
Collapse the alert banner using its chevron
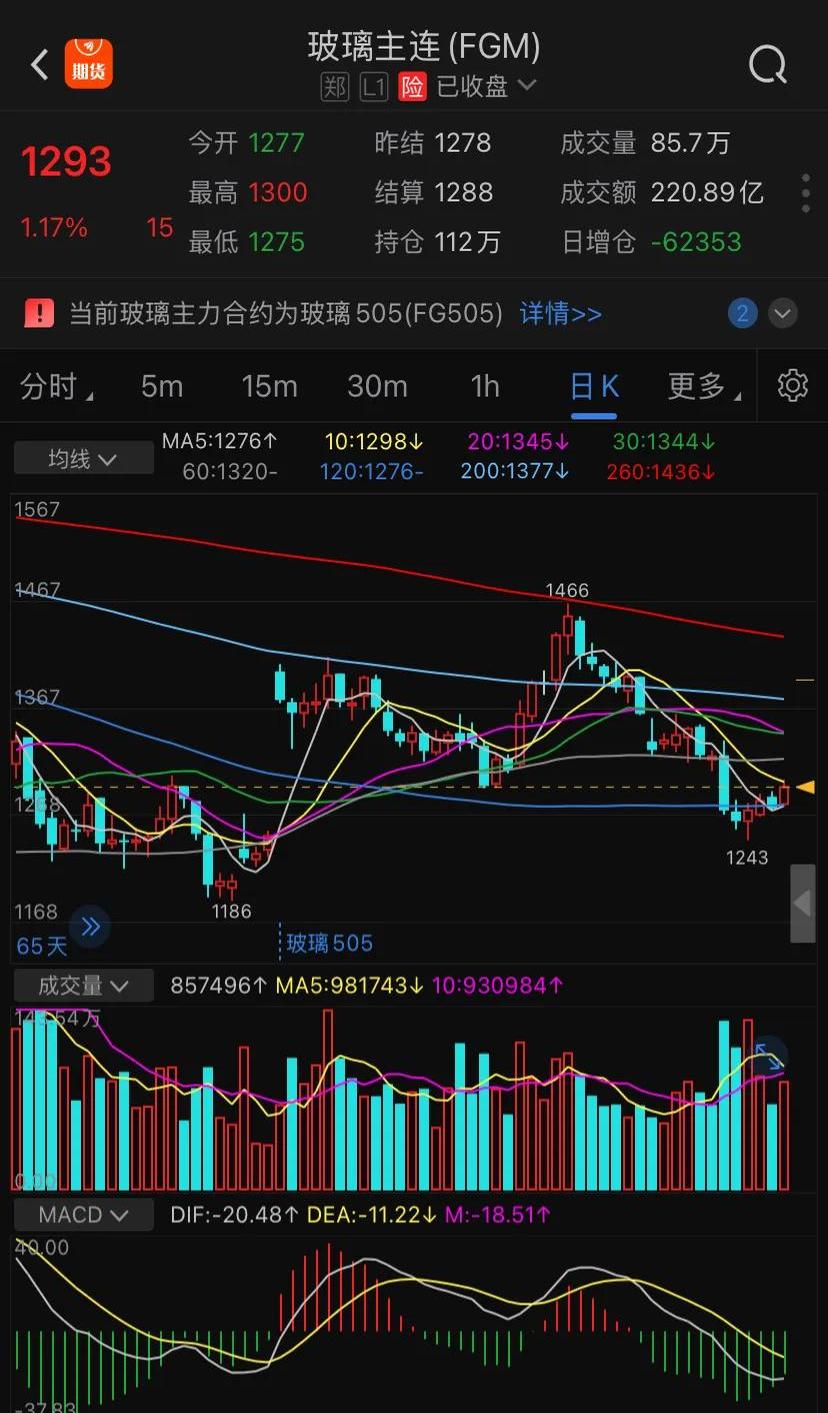783,314
